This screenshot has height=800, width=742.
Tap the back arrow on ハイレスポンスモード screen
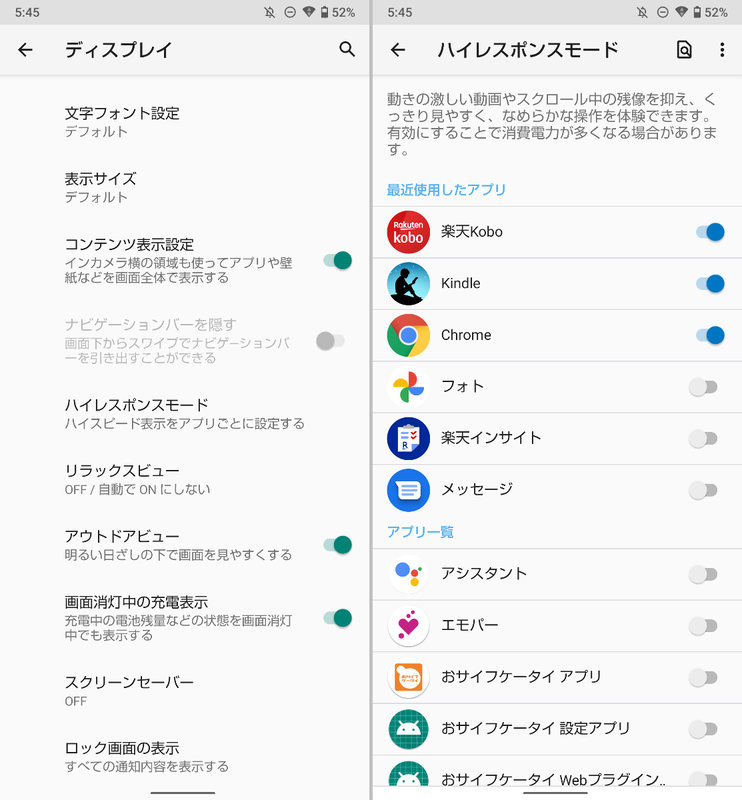(x=398, y=48)
